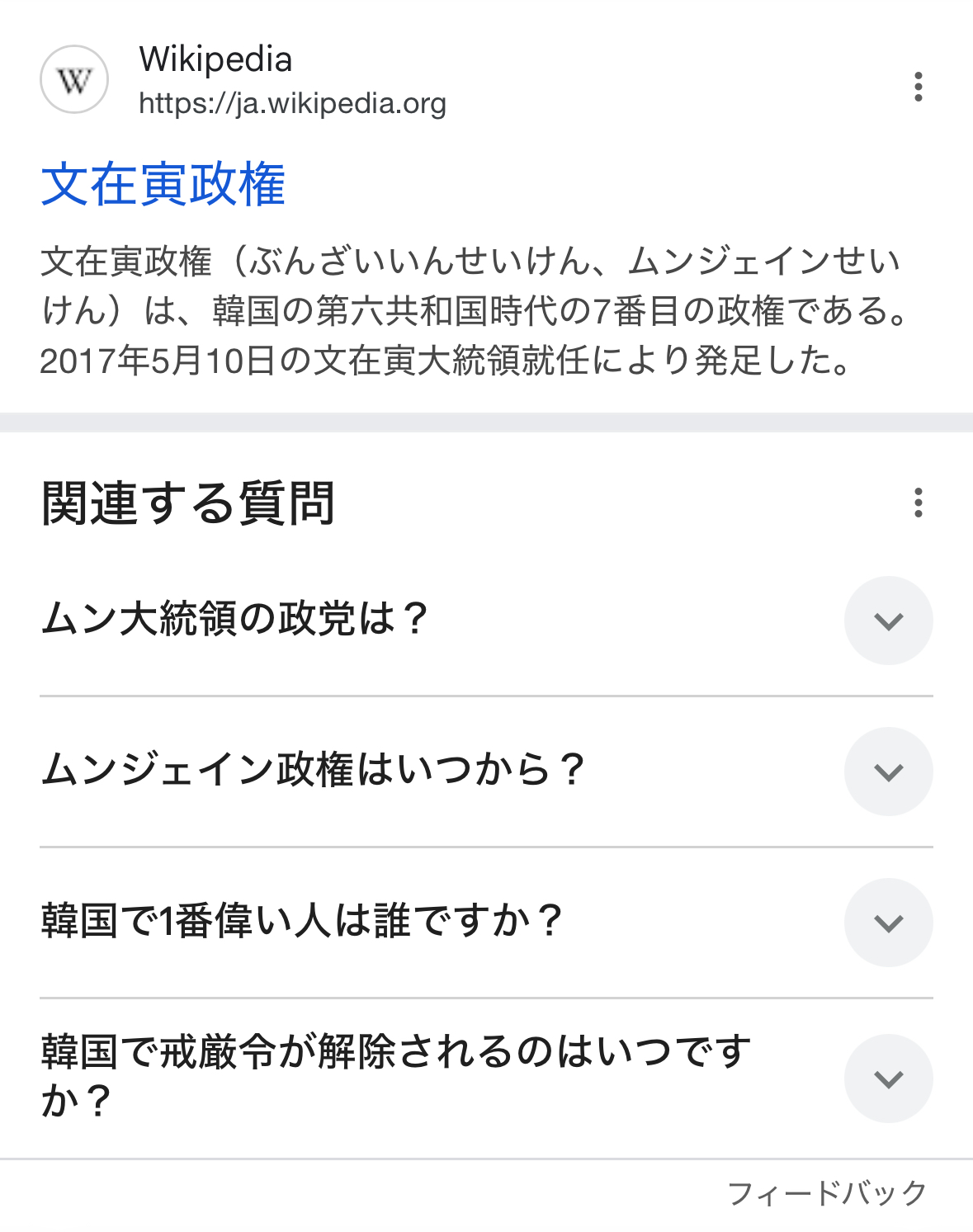The width and height of the screenshot is (973, 1232).
Task: Expand the question 韓国で1番偉い人は誰ですか？
Action: tap(888, 923)
